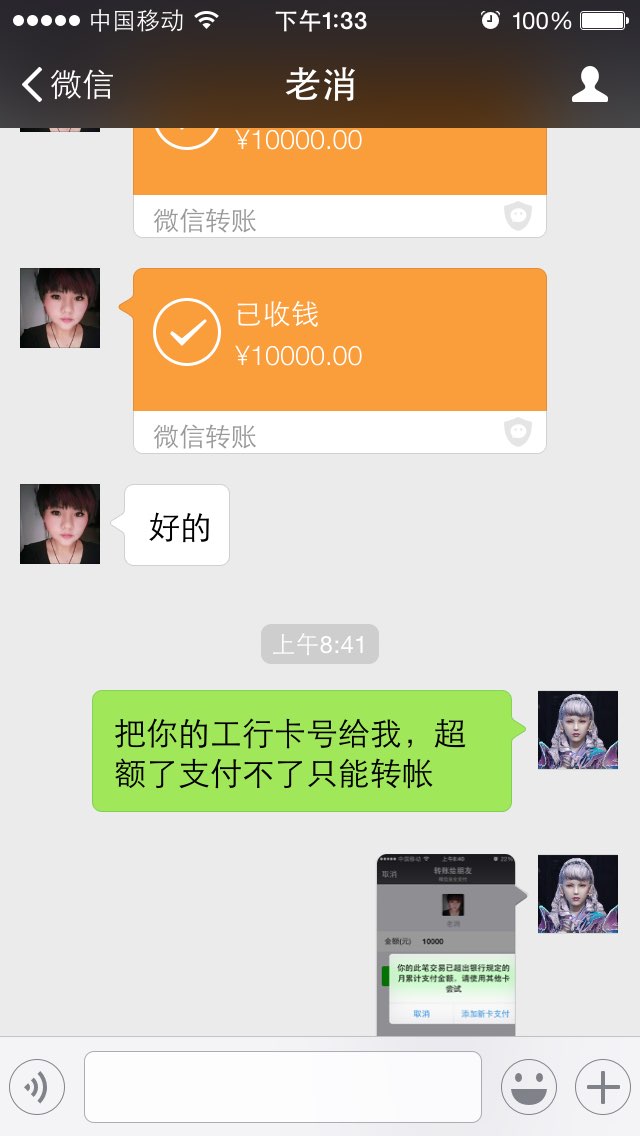
Task: Tap the message text input field
Action: click(x=283, y=1087)
